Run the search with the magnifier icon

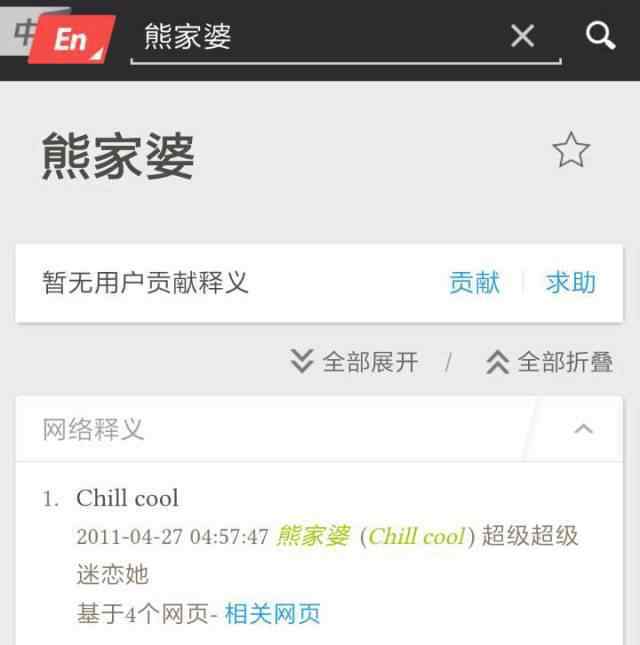click(x=600, y=37)
